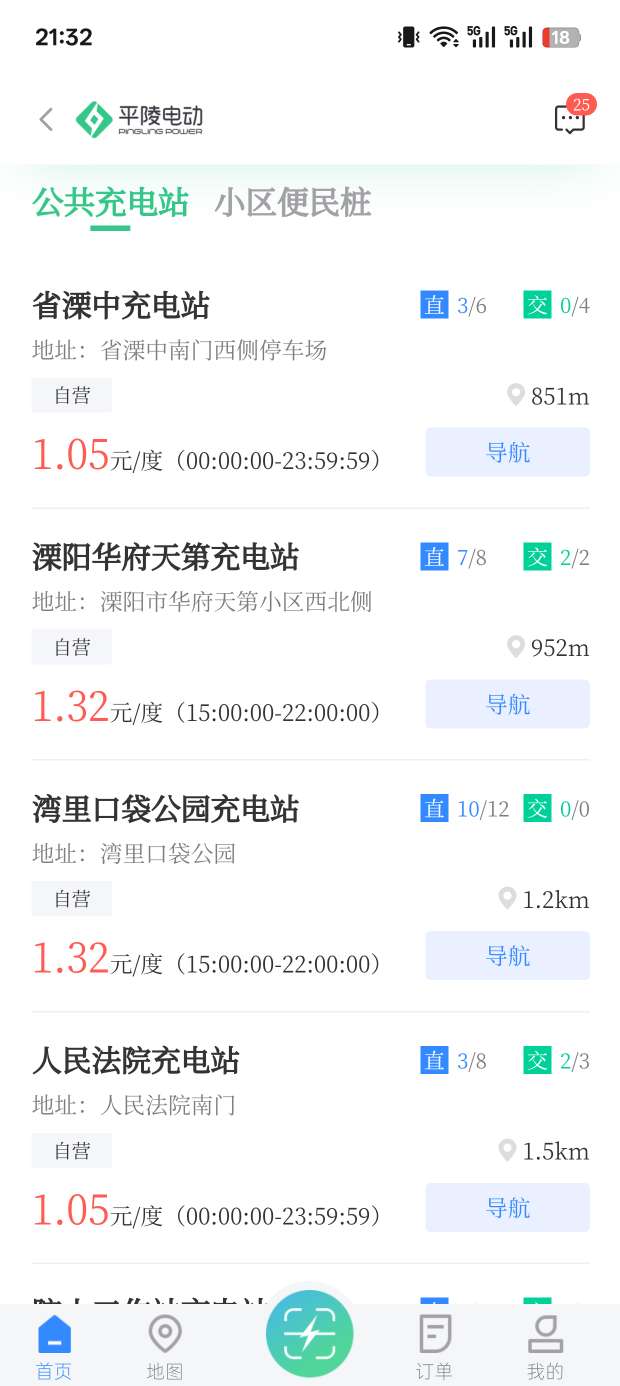Tap the center scan-to-charge button

(309, 1334)
